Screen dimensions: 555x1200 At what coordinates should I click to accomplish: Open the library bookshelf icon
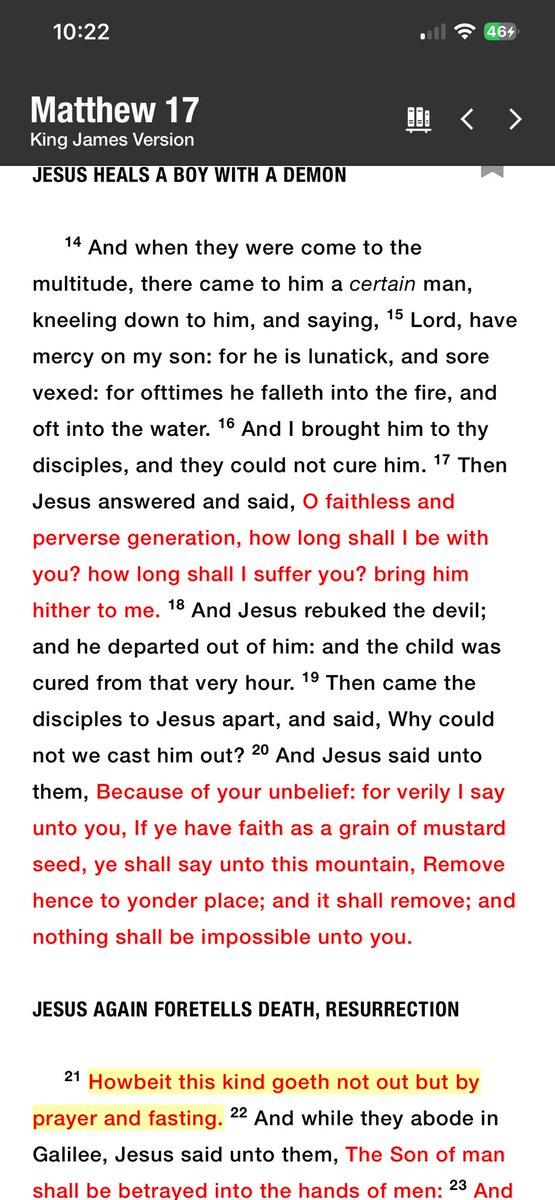click(417, 119)
